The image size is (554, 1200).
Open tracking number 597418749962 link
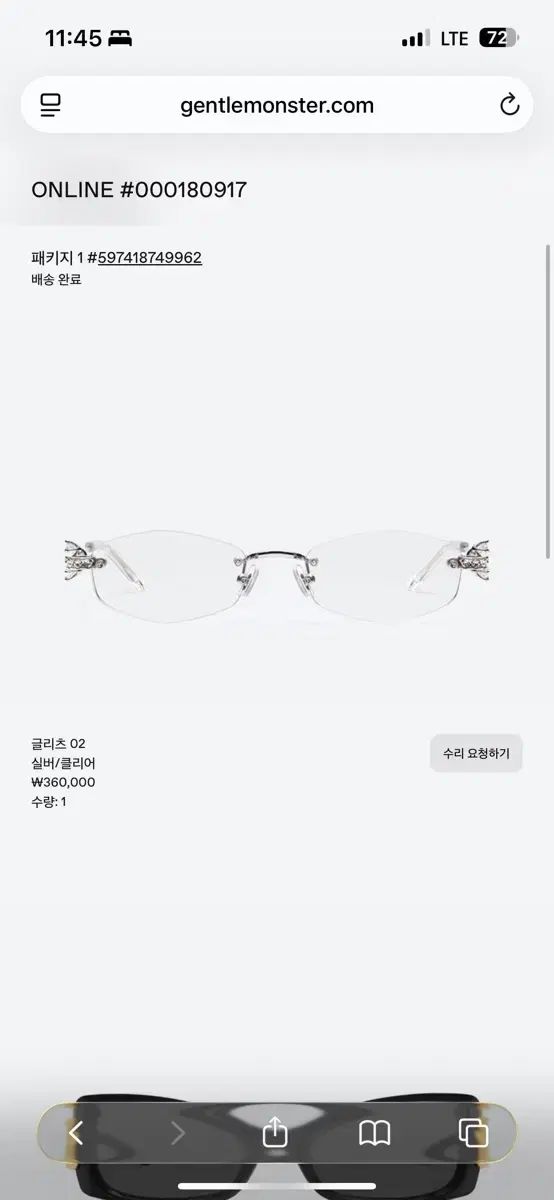pyautogui.click(x=150, y=257)
